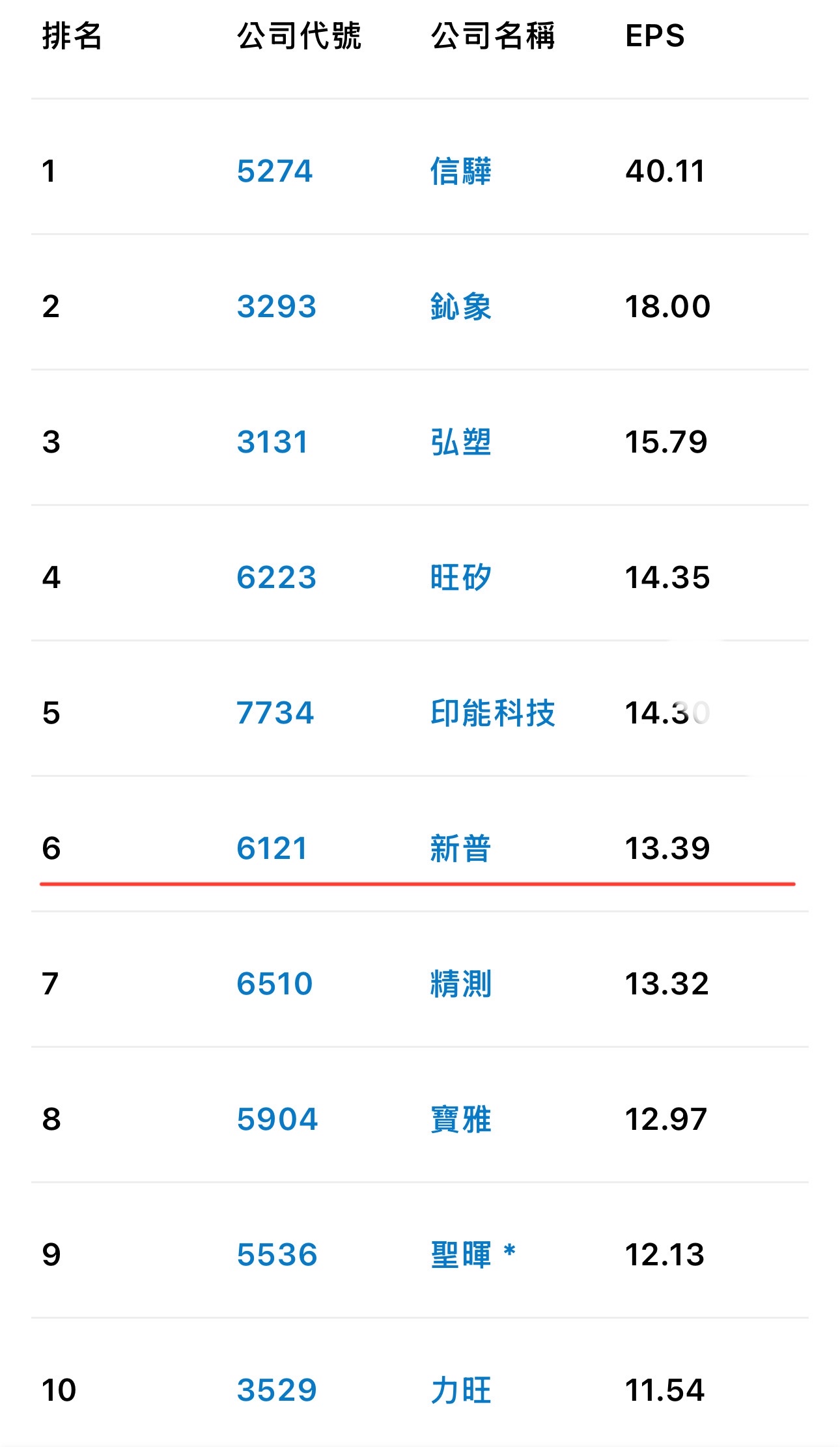Image resolution: width=840 pixels, height=1447 pixels.
Task: Open stock code 3529 link
Action: 276,1390
